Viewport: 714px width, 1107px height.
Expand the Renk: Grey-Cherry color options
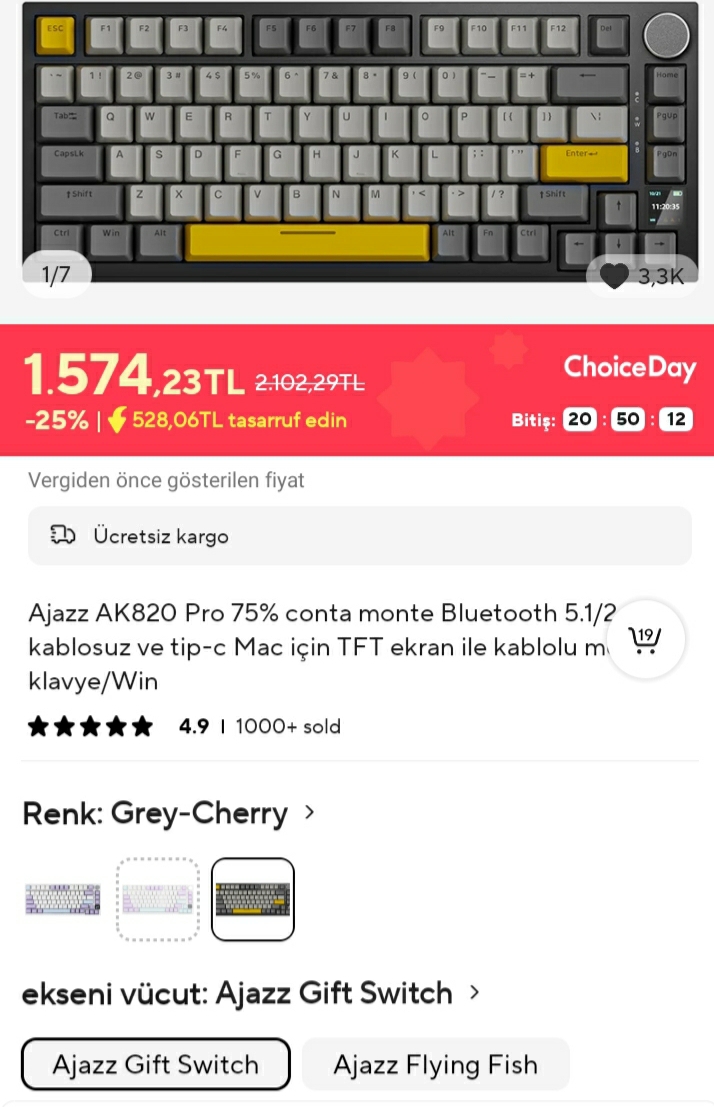[309, 812]
